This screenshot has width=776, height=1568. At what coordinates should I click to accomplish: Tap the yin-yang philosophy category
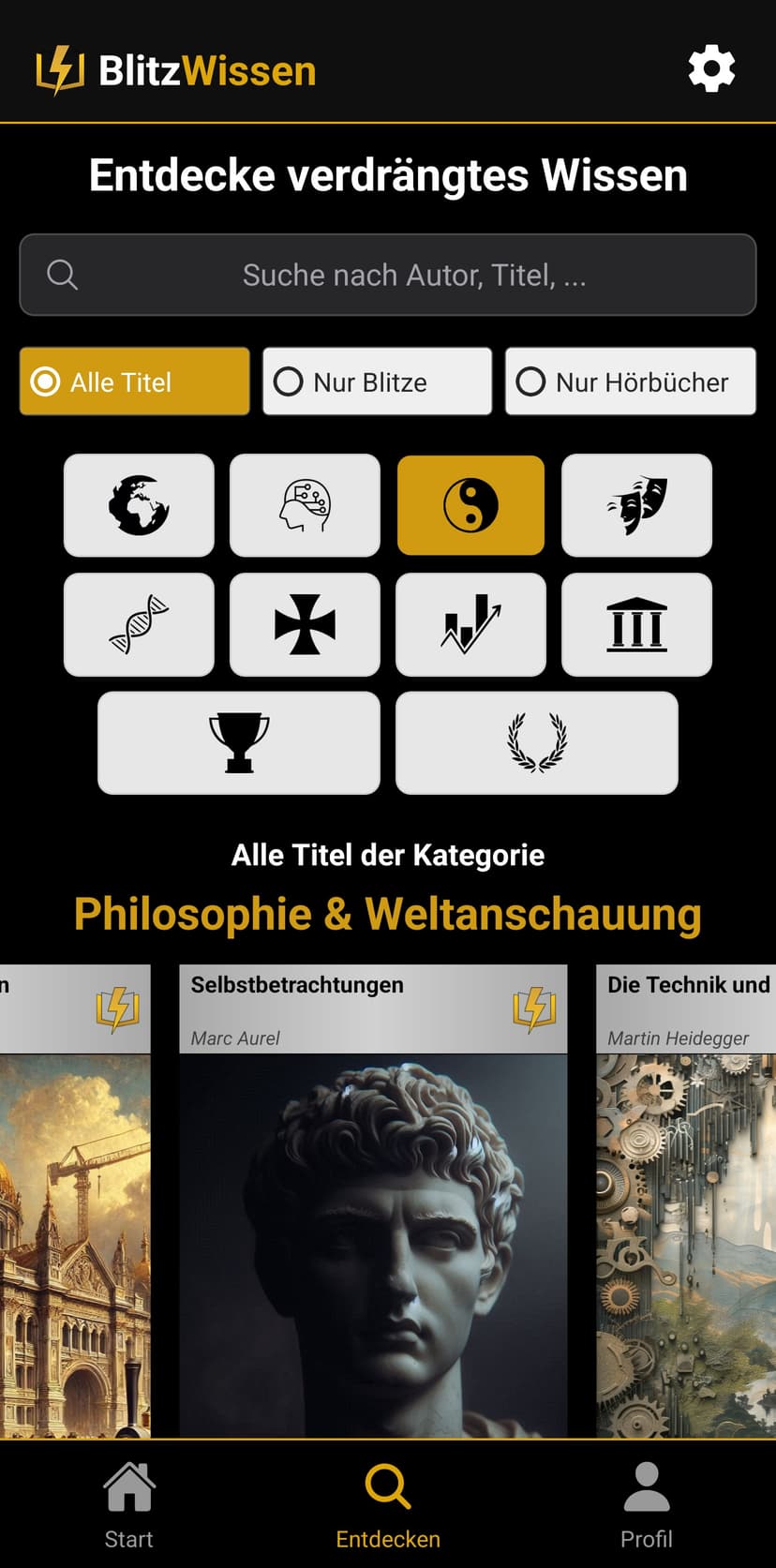tap(470, 505)
